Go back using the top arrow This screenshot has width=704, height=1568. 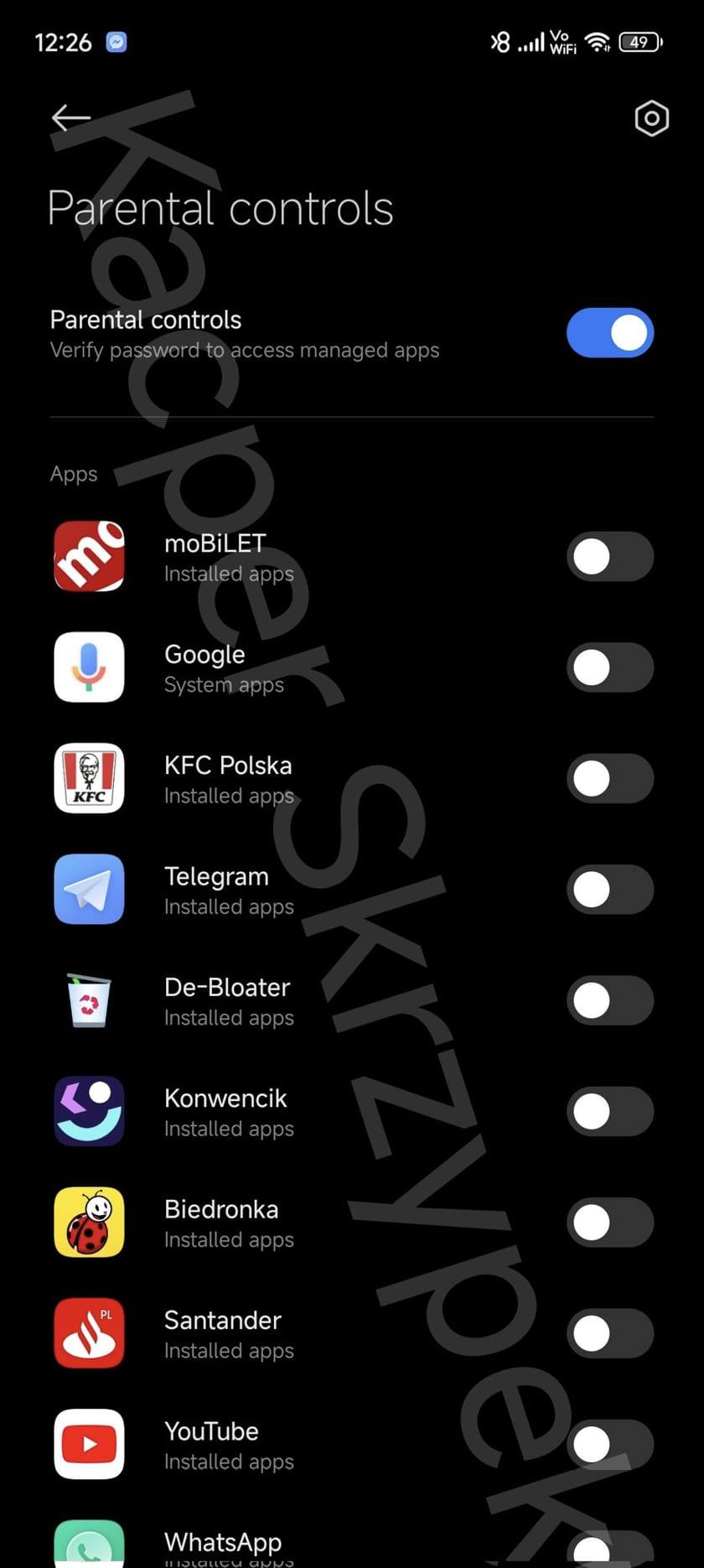click(70, 118)
